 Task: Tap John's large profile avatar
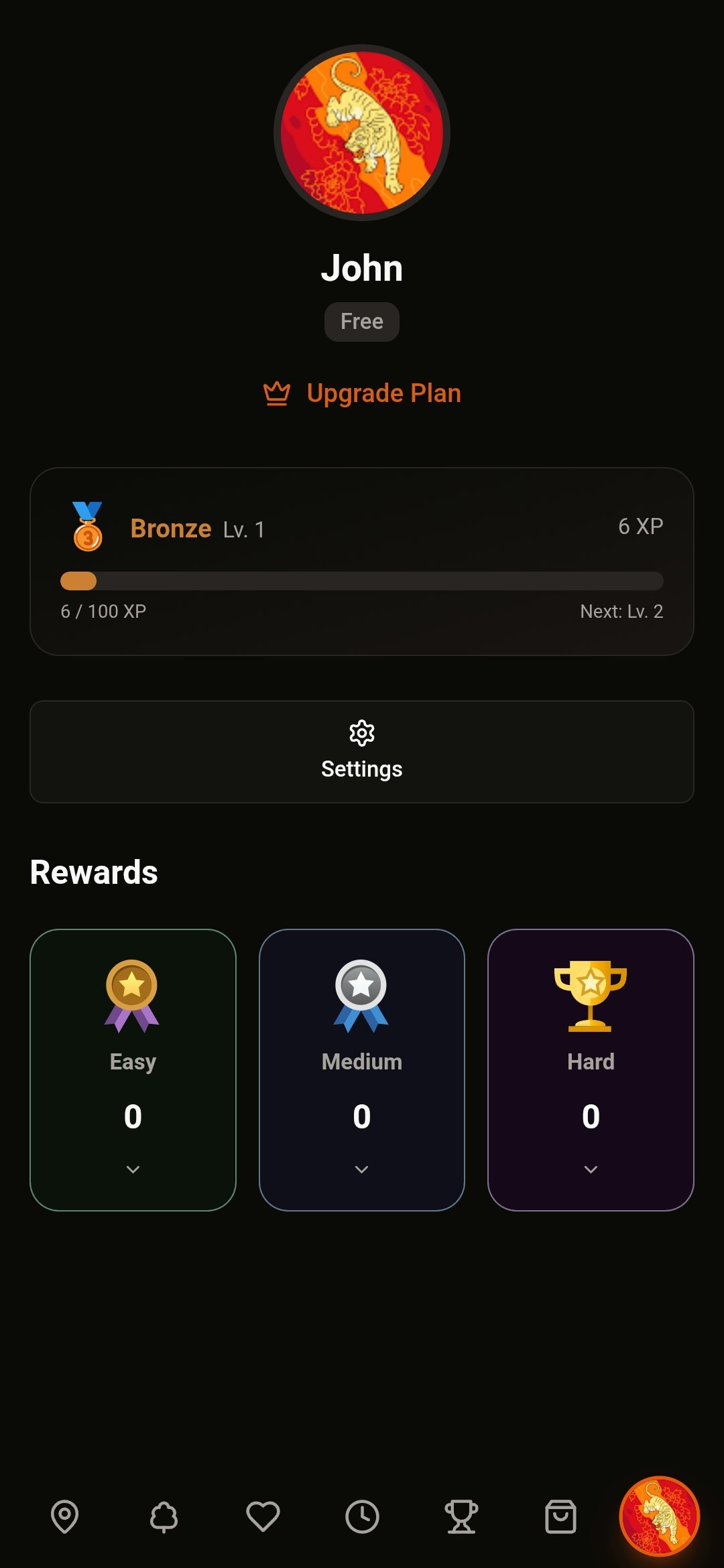[x=362, y=133]
